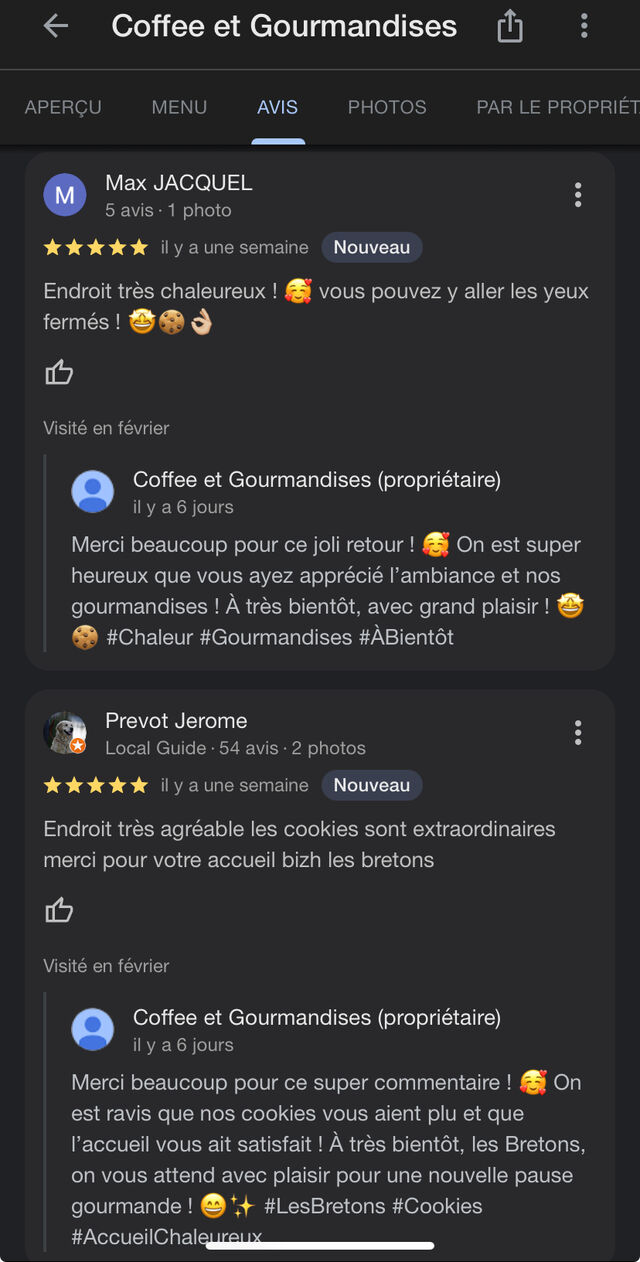This screenshot has width=640, height=1262.
Task: Select the Avis tab
Action: [x=277, y=107]
